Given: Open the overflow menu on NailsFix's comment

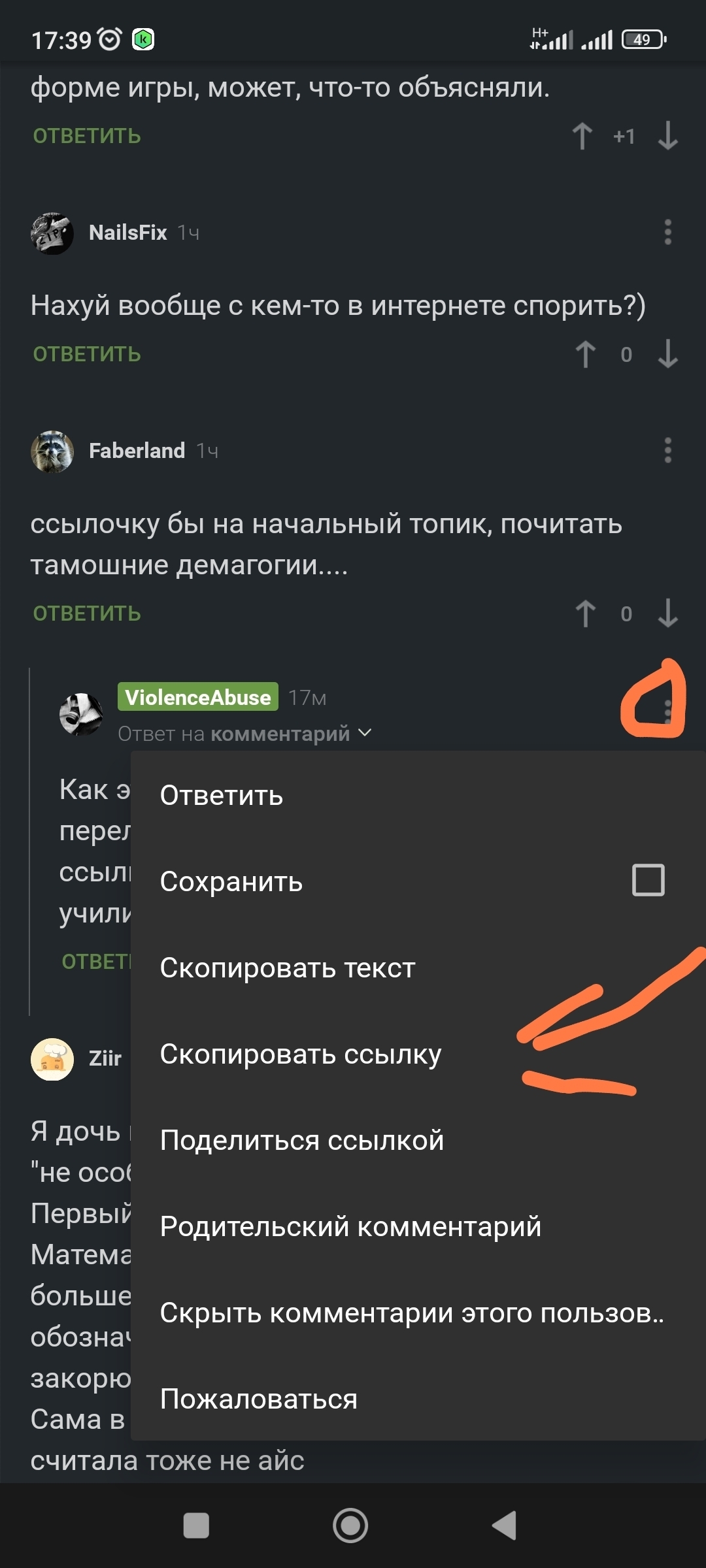Looking at the screenshot, I should (x=667, y=232).
